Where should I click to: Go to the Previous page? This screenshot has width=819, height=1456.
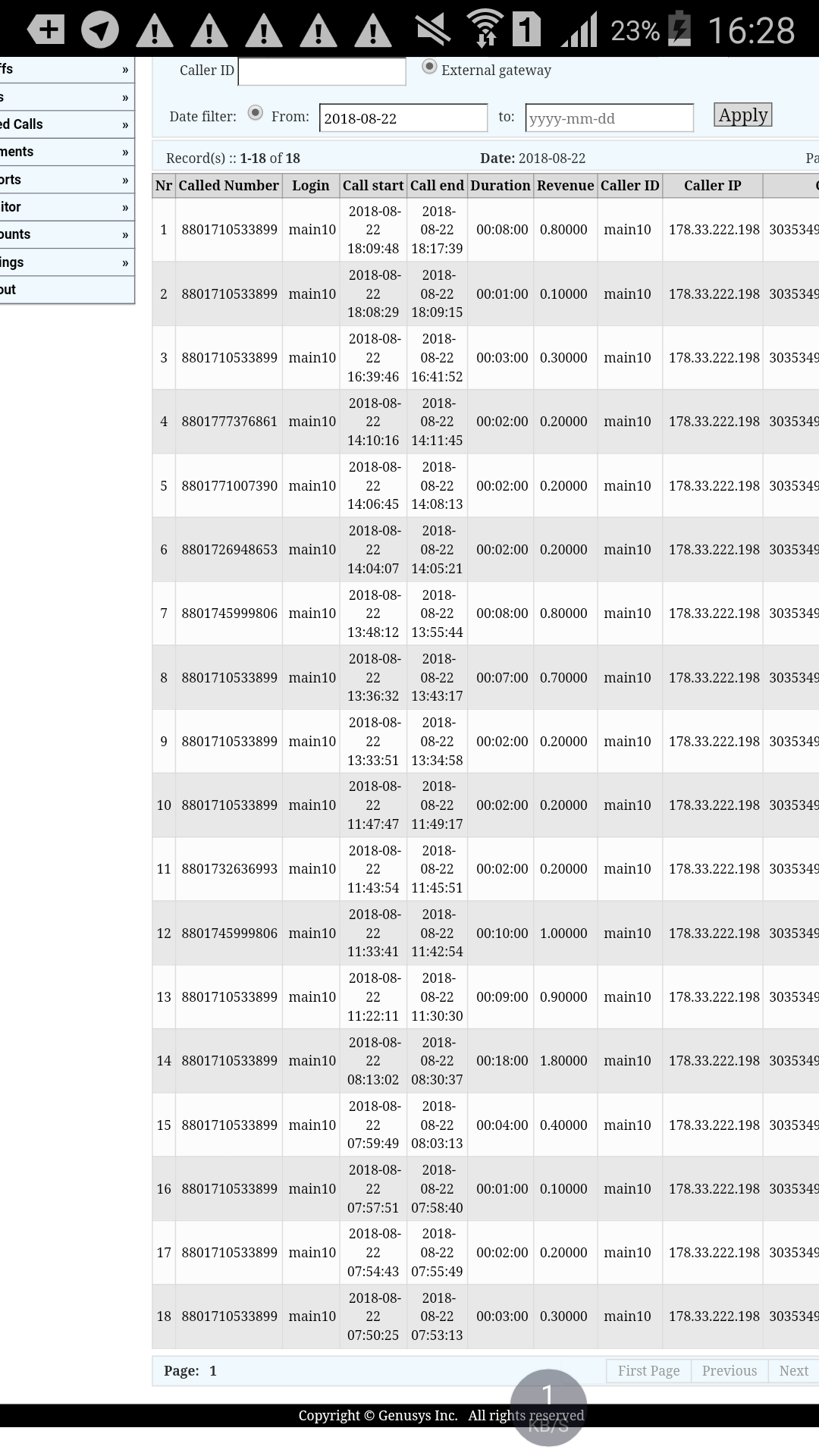click(x=729, y=1370)
